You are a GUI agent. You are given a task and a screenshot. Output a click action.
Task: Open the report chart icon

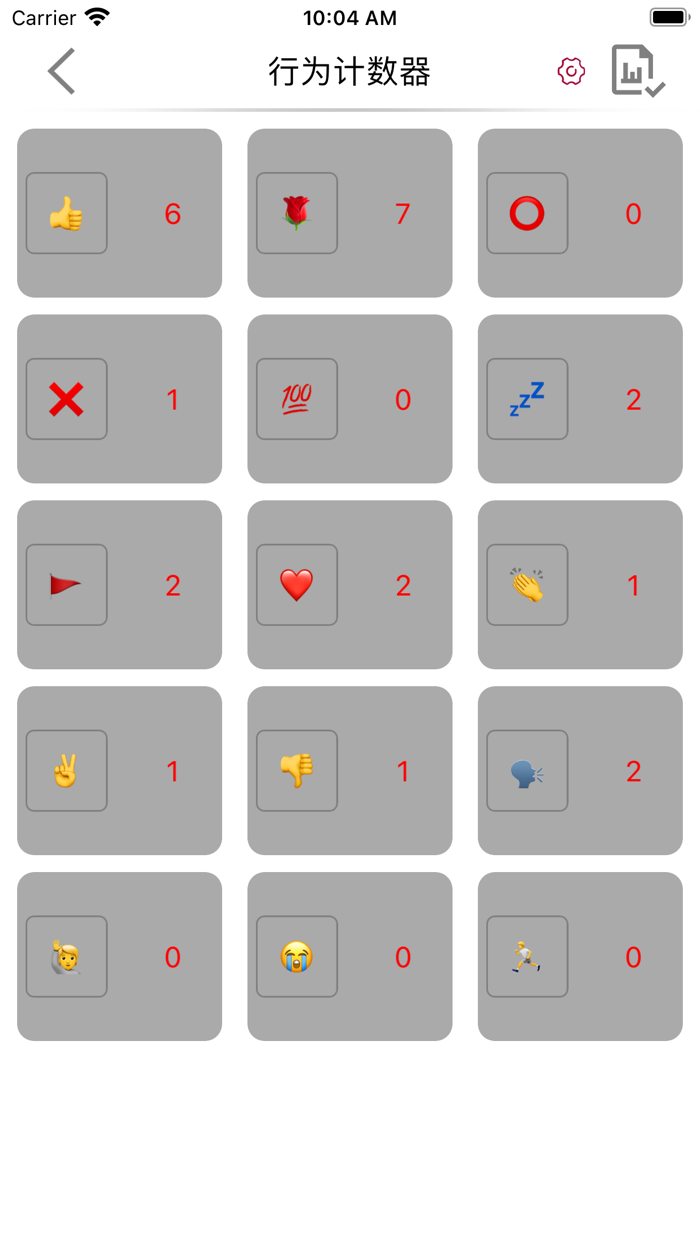click(638, 71)
